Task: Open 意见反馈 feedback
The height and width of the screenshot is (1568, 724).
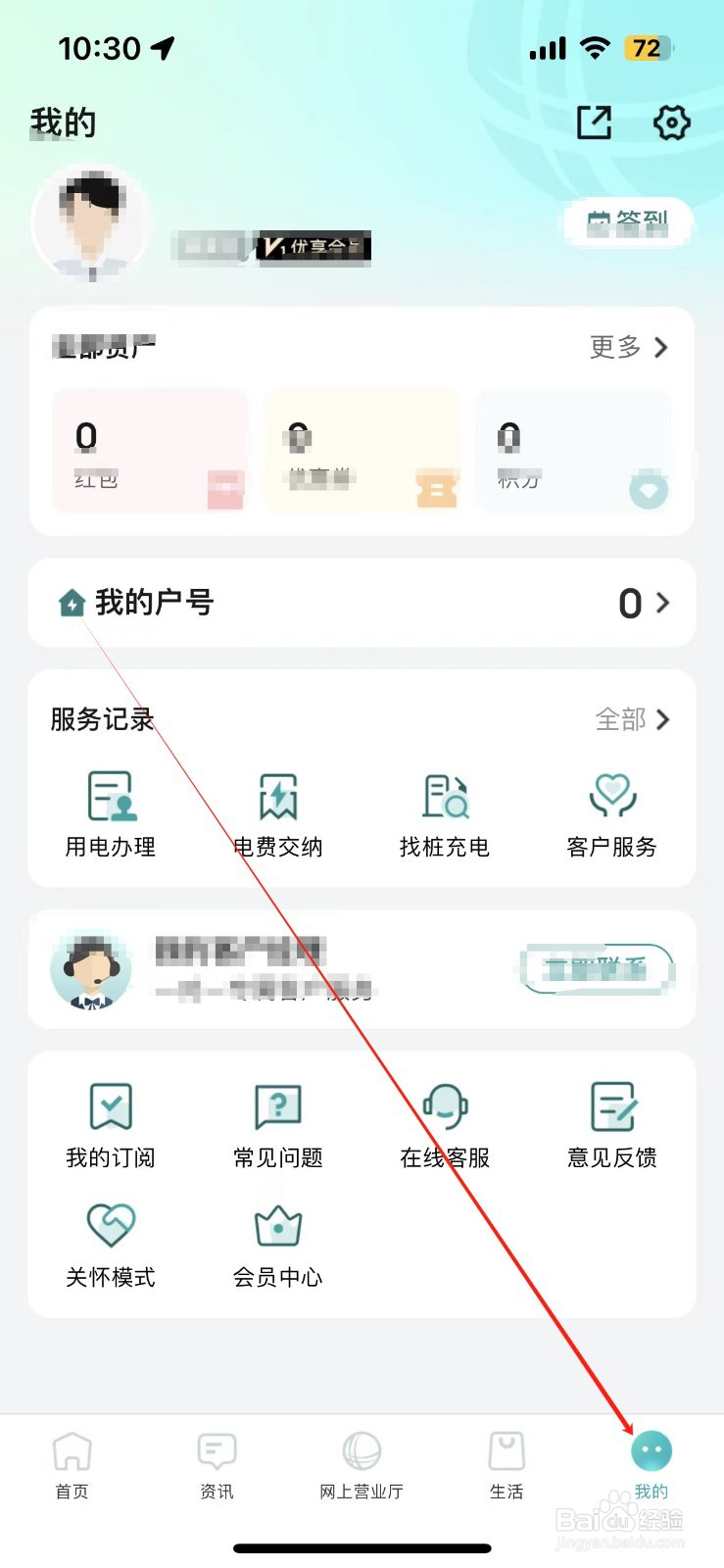Action: [612, 1122]
